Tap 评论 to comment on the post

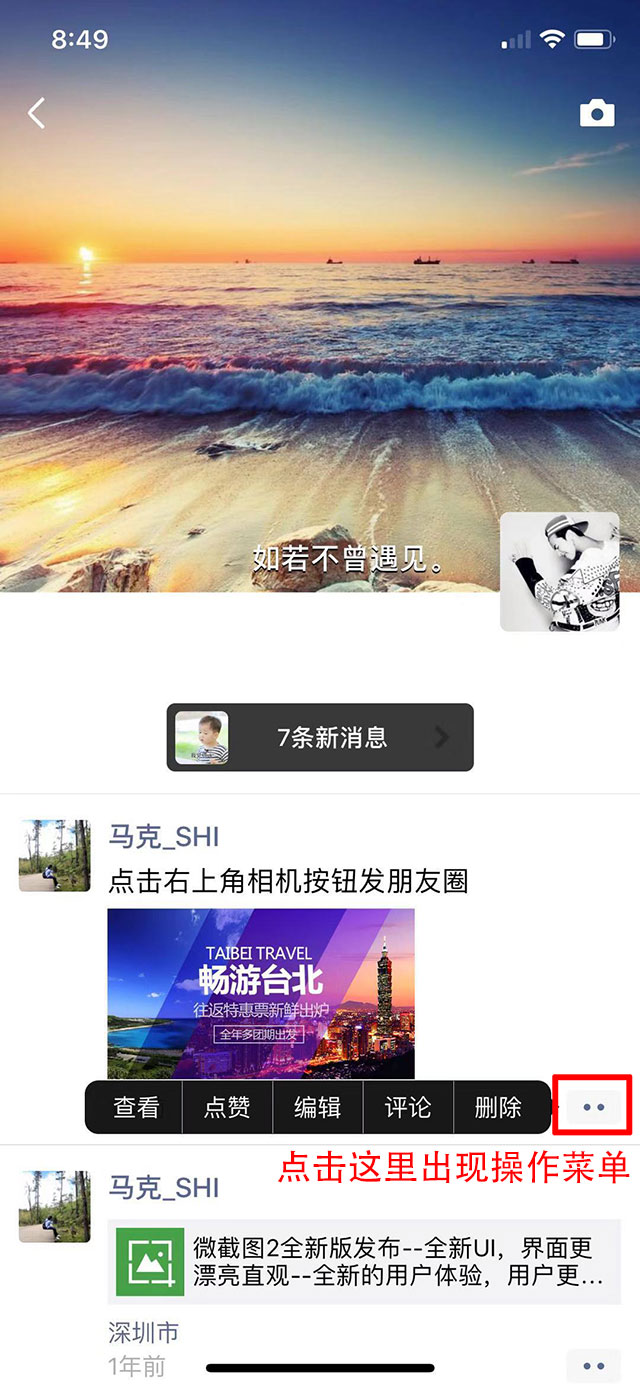408,1107
